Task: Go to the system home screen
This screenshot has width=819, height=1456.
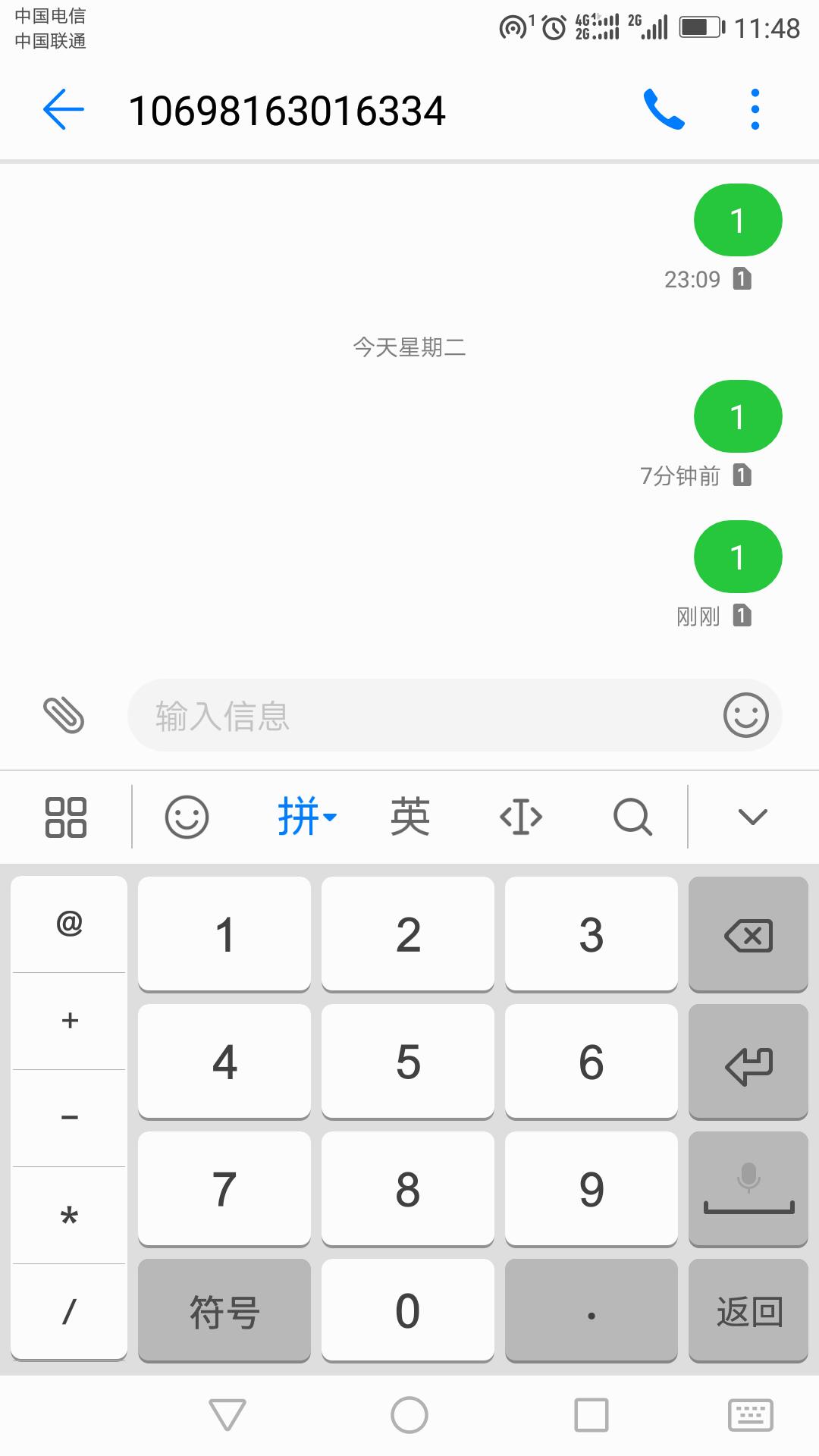Action: click(409, 1415)
